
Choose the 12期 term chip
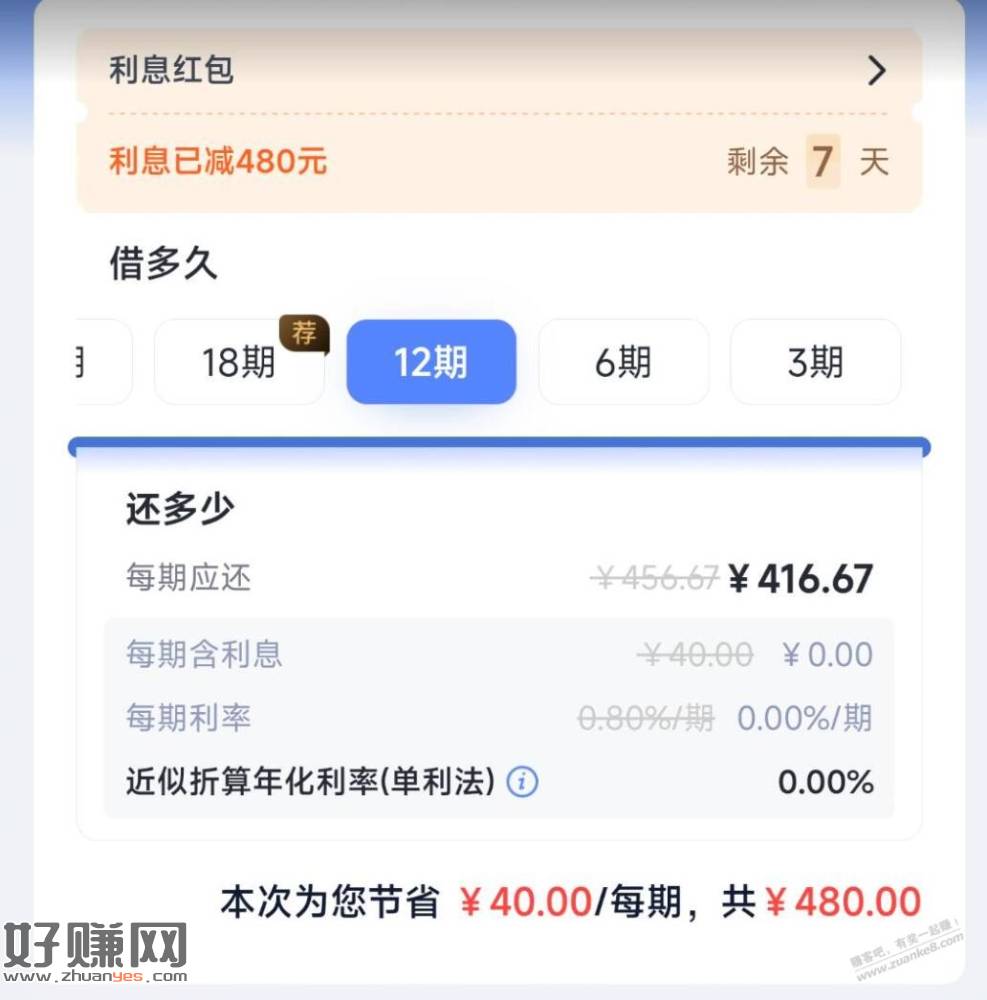(x=431, y=362)
